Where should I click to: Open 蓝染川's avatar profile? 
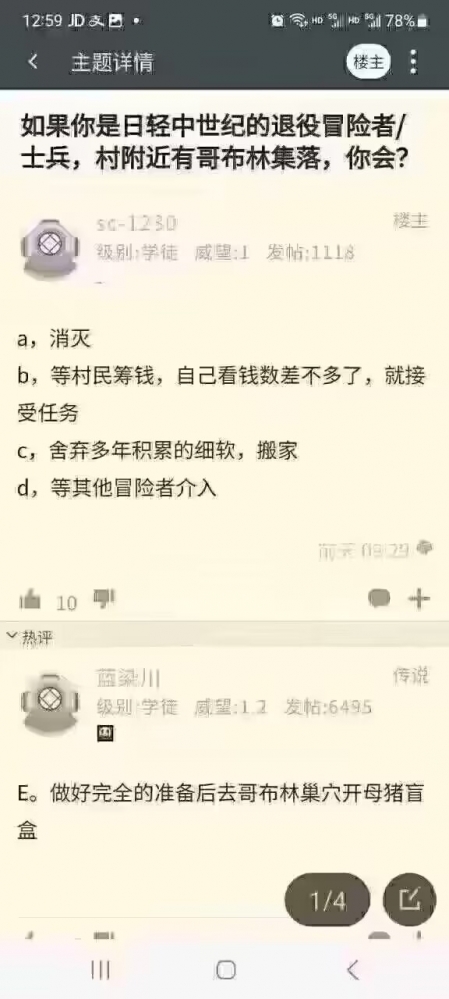51,701
